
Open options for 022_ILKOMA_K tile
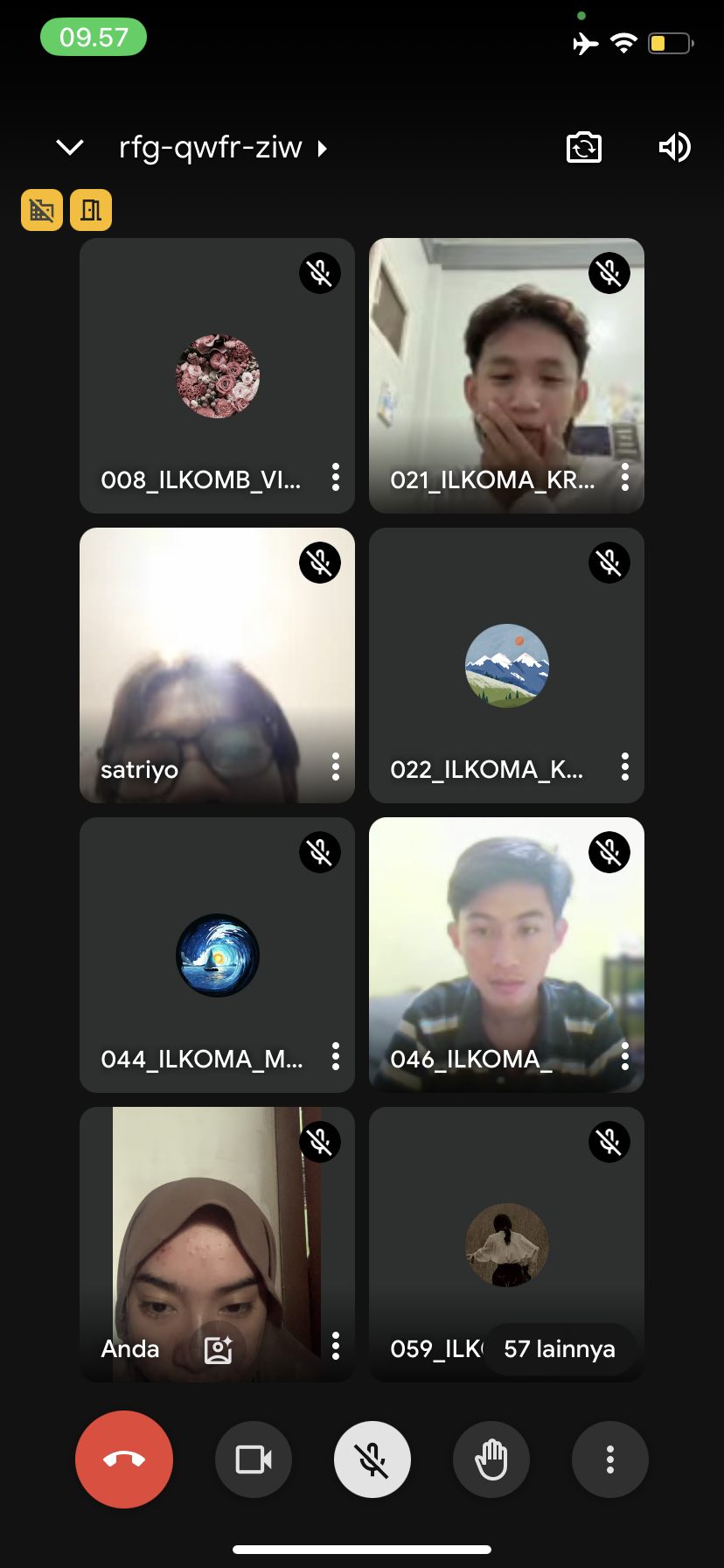tap(625, 766)
